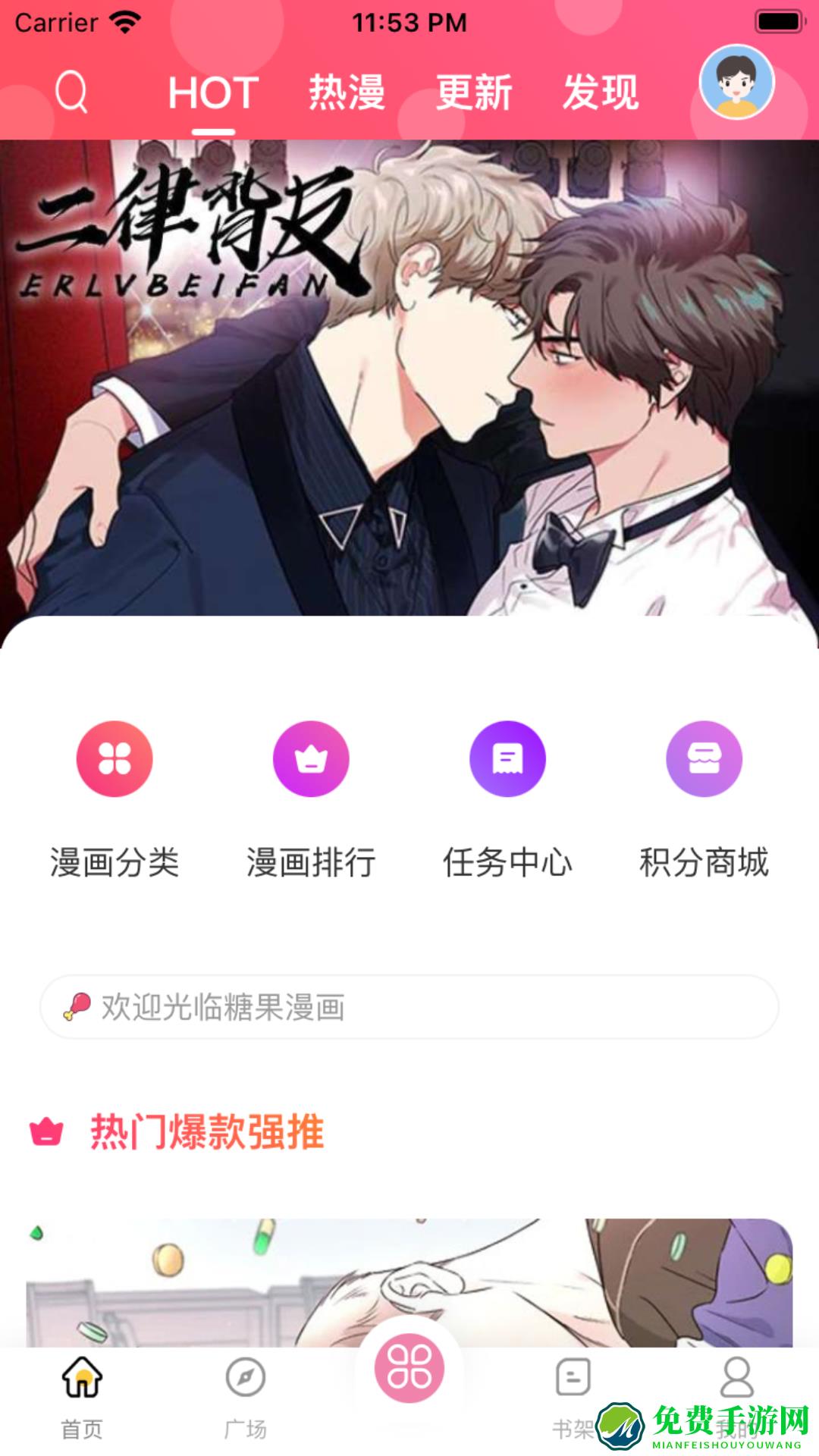Switch to the 热漫 tab
The image size is (819, 1456).
(347, 93)
